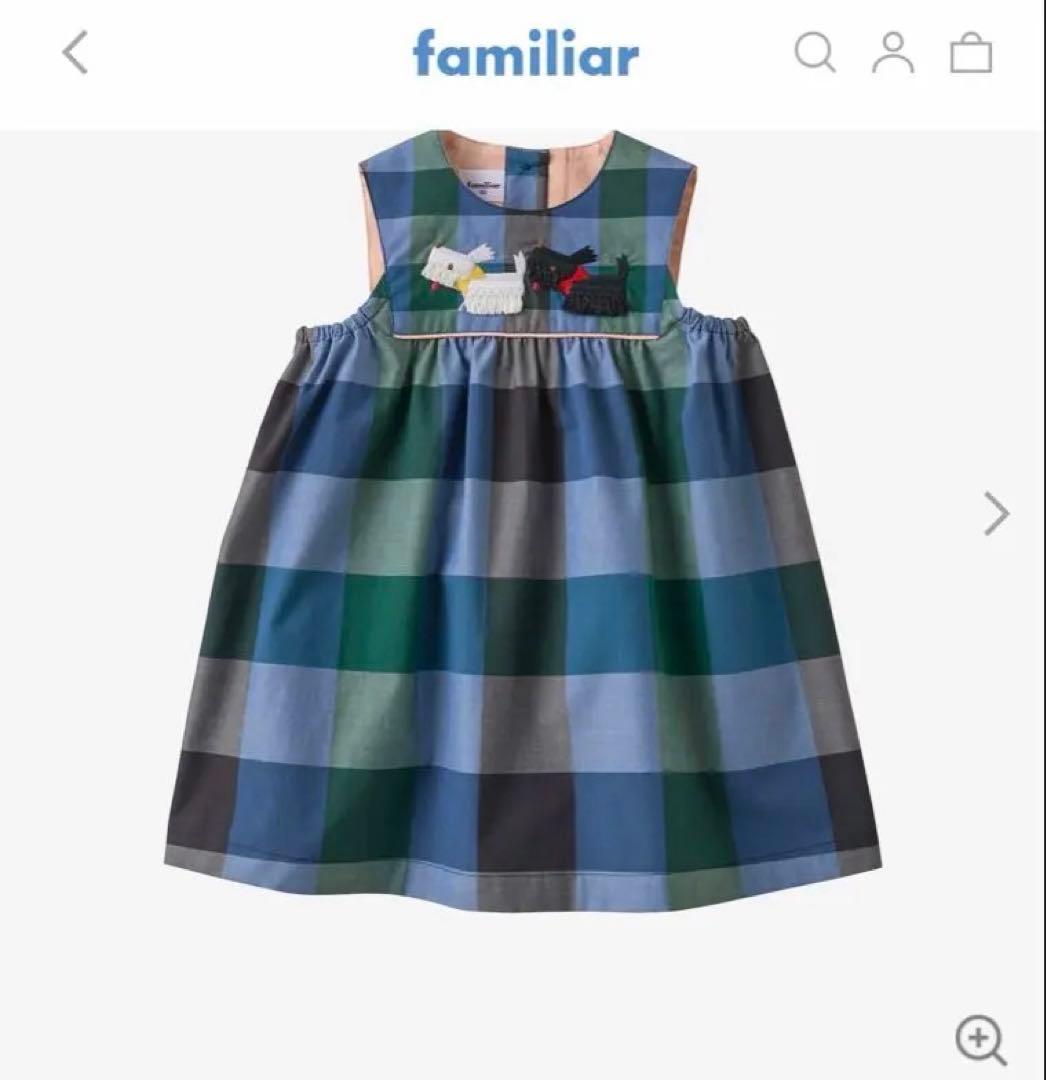Image resolution: width=1046 pixels, height=1080 pixels.
Task: Open the shopping bag
Action: point(970,54)
